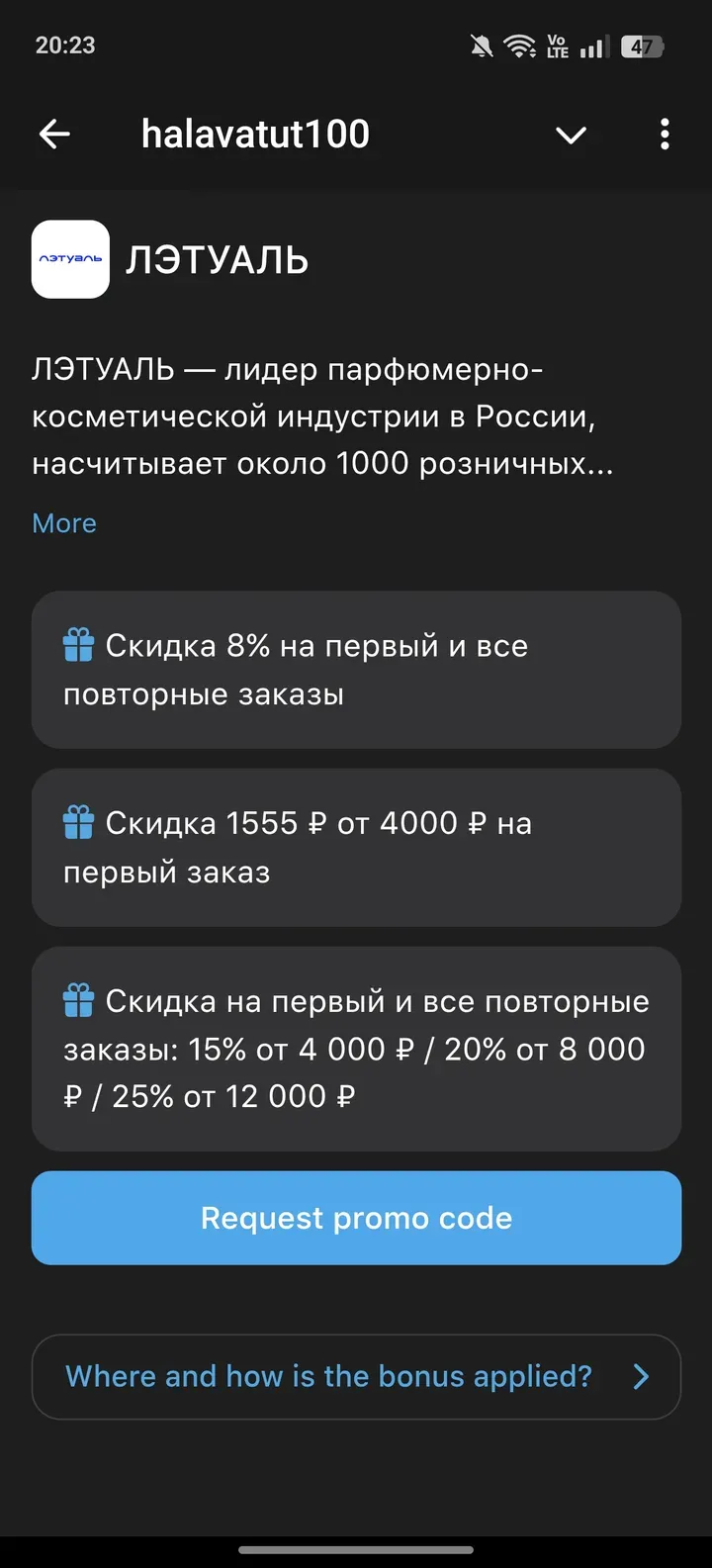Tap the battery indicator showing 47

click(x=641, y=46)
